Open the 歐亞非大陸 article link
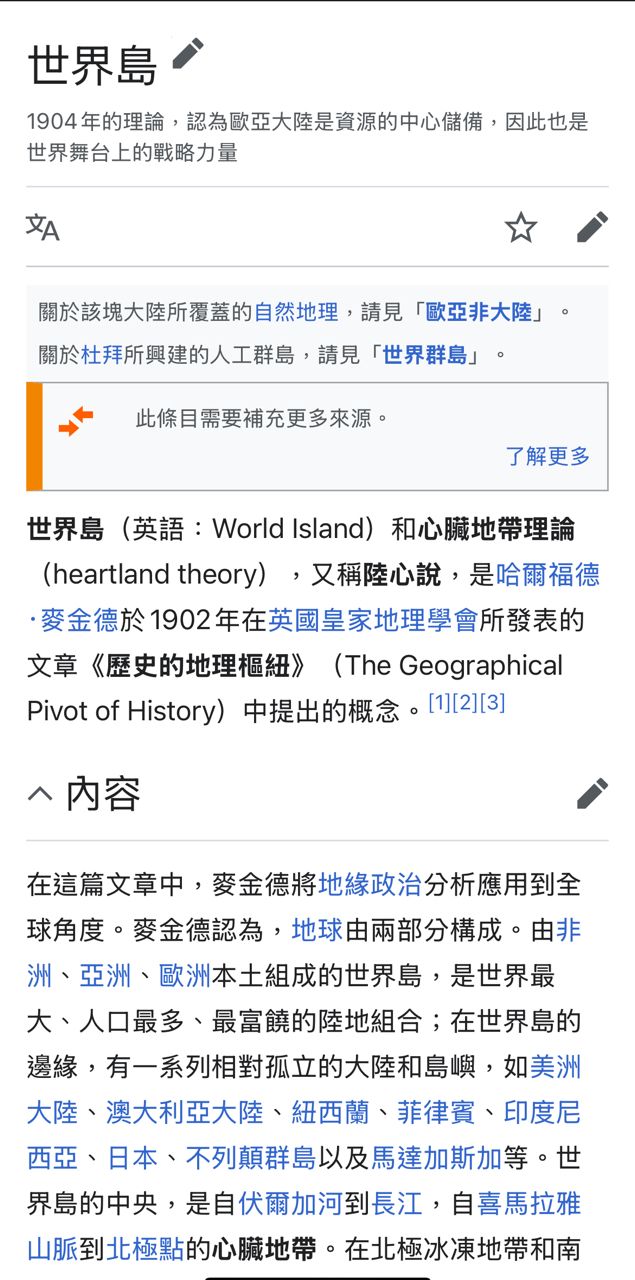Screen dimensions: 635x1280 (x=479, y=312)
